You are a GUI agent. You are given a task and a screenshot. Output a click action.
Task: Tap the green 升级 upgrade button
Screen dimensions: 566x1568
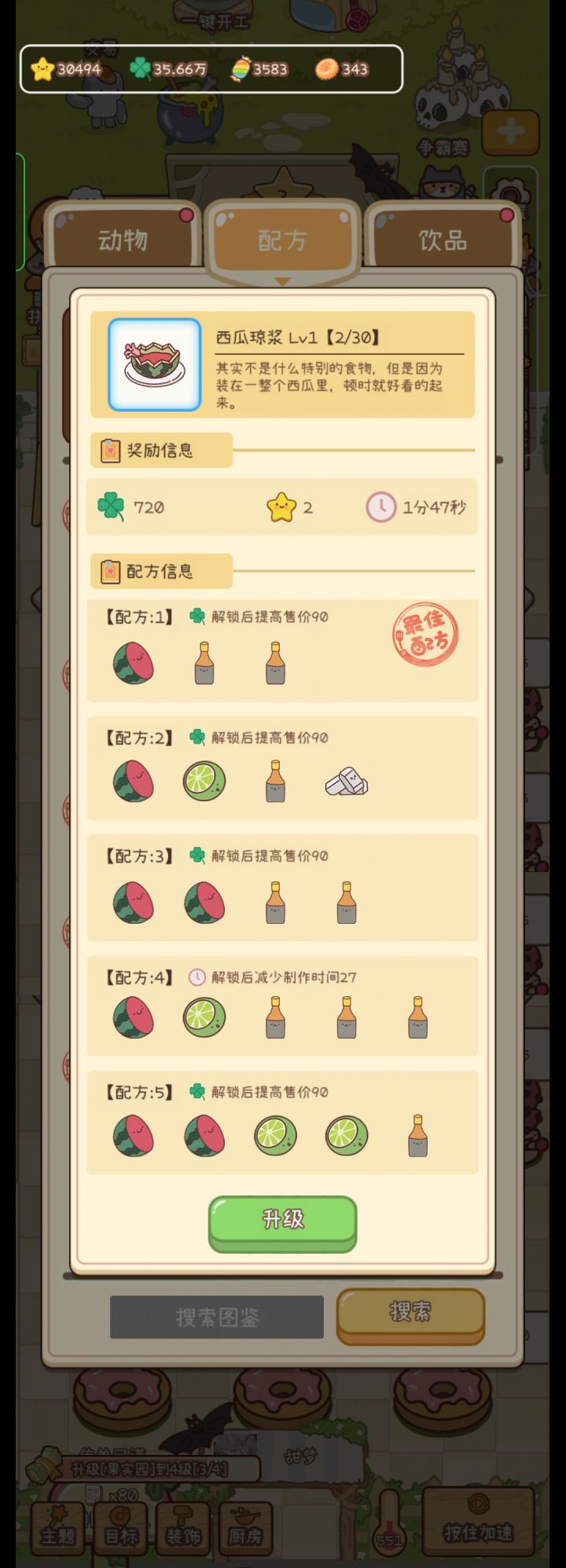[282, 1222]
